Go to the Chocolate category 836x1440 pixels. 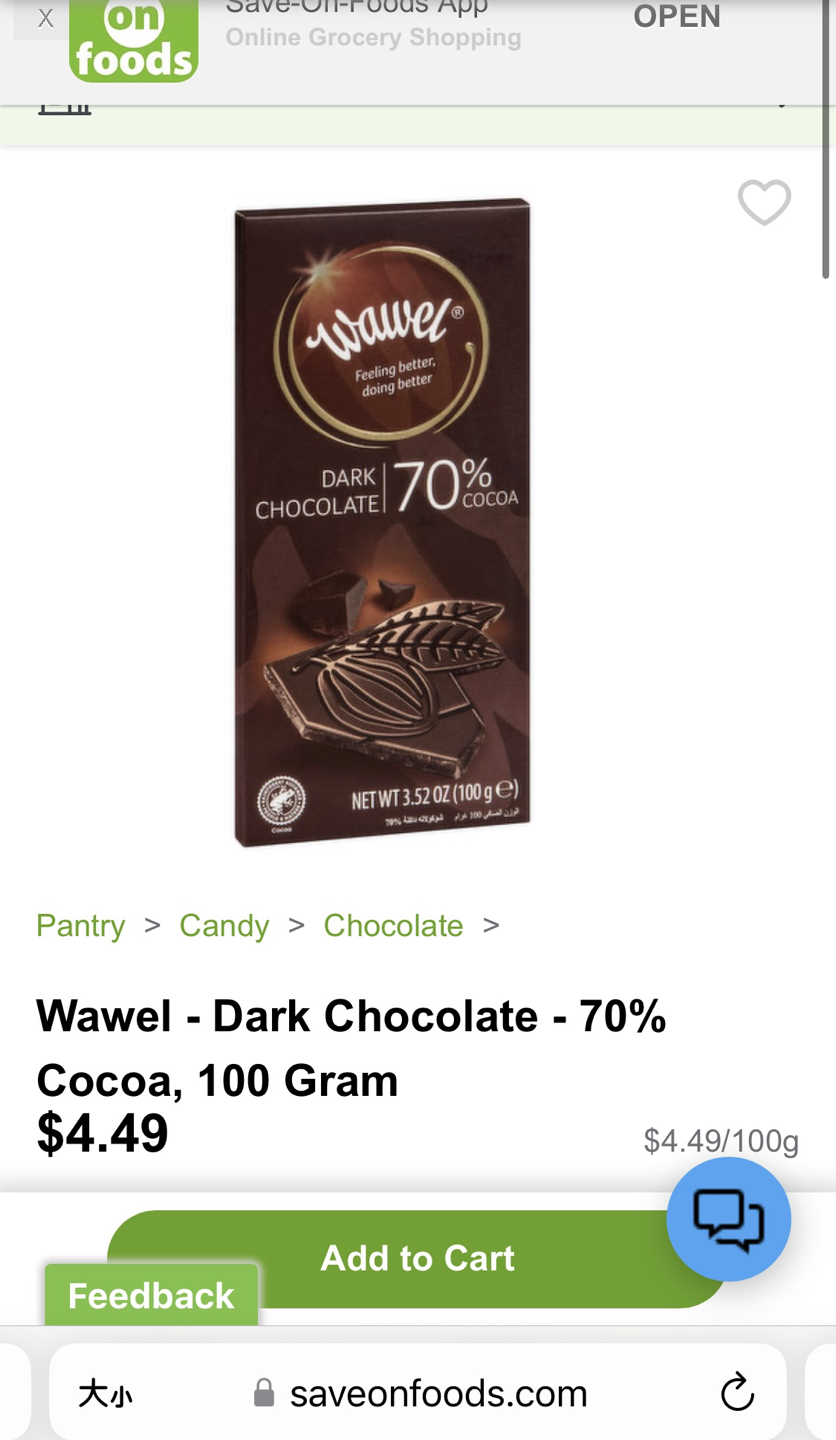393,925
